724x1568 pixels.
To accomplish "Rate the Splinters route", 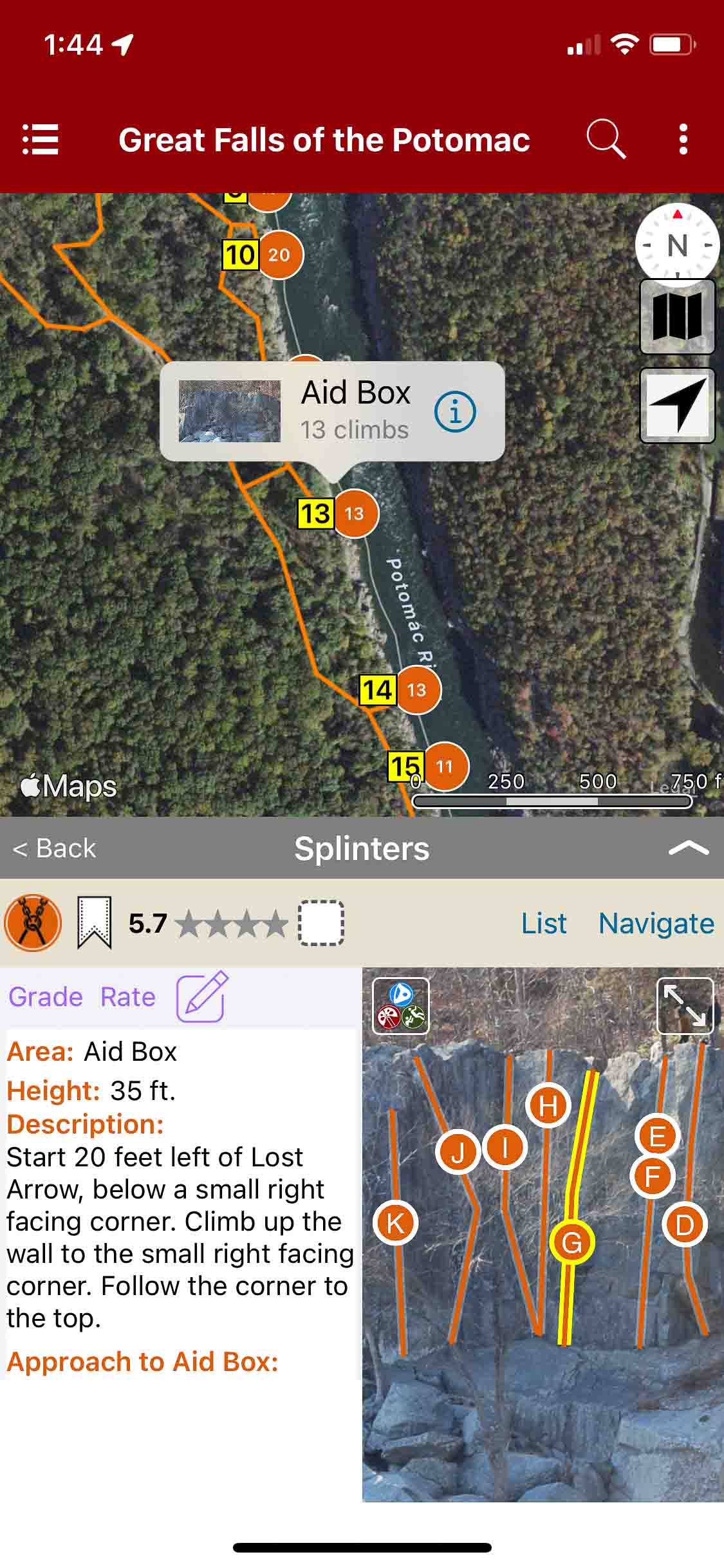I will tap(128, 996).
